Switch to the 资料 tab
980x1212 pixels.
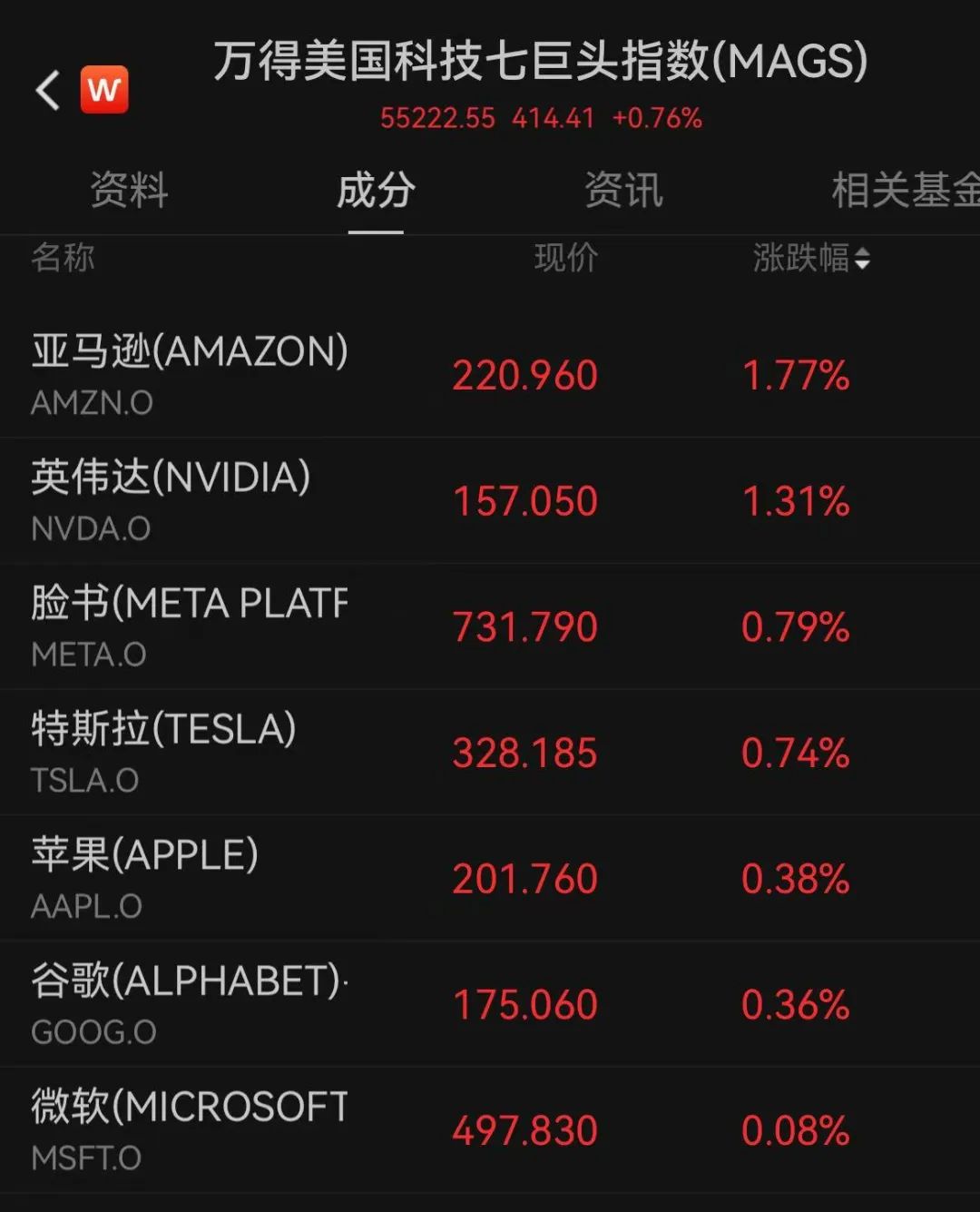129,191
